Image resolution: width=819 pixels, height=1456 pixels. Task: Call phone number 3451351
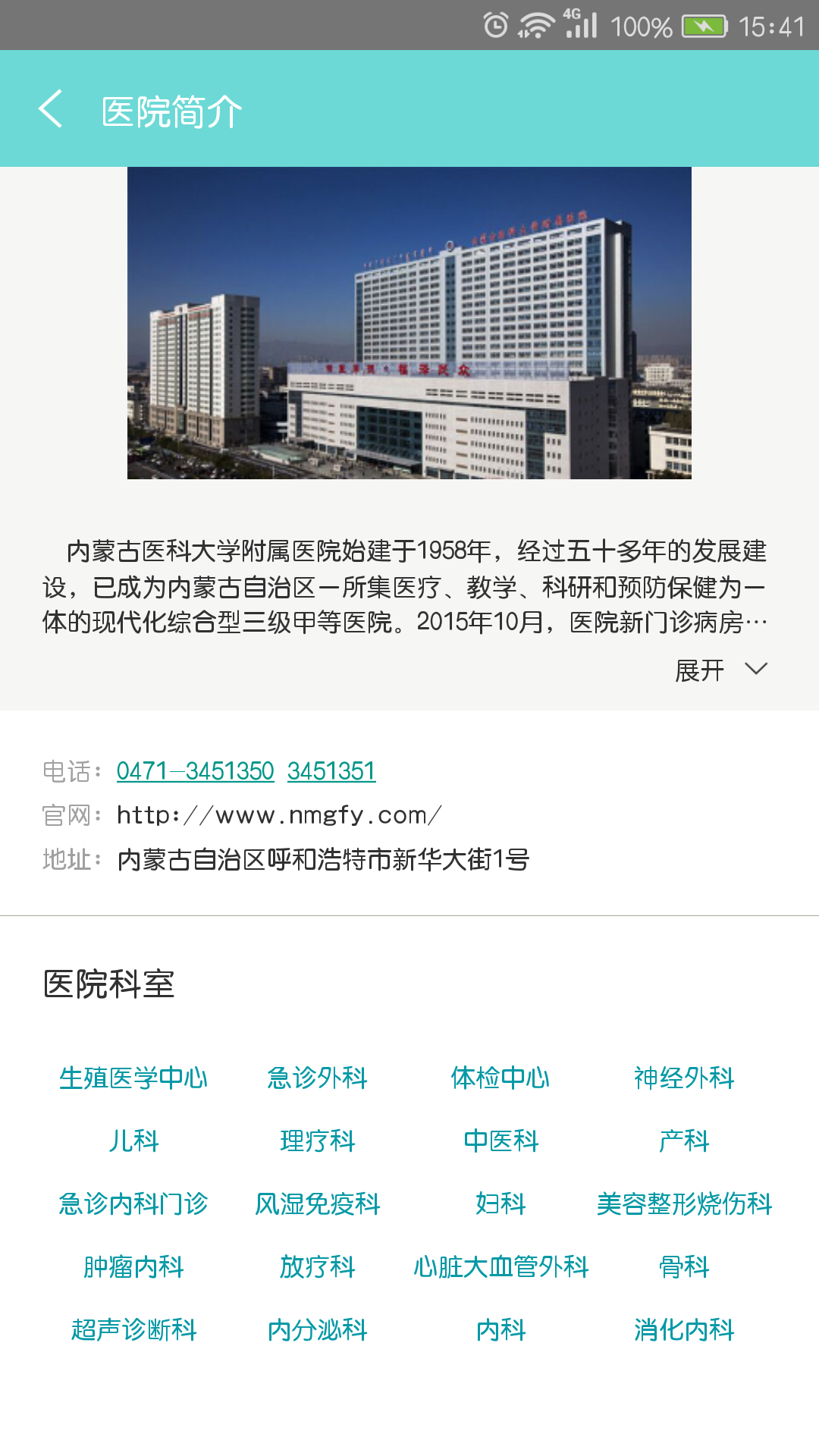coord(331,771)
